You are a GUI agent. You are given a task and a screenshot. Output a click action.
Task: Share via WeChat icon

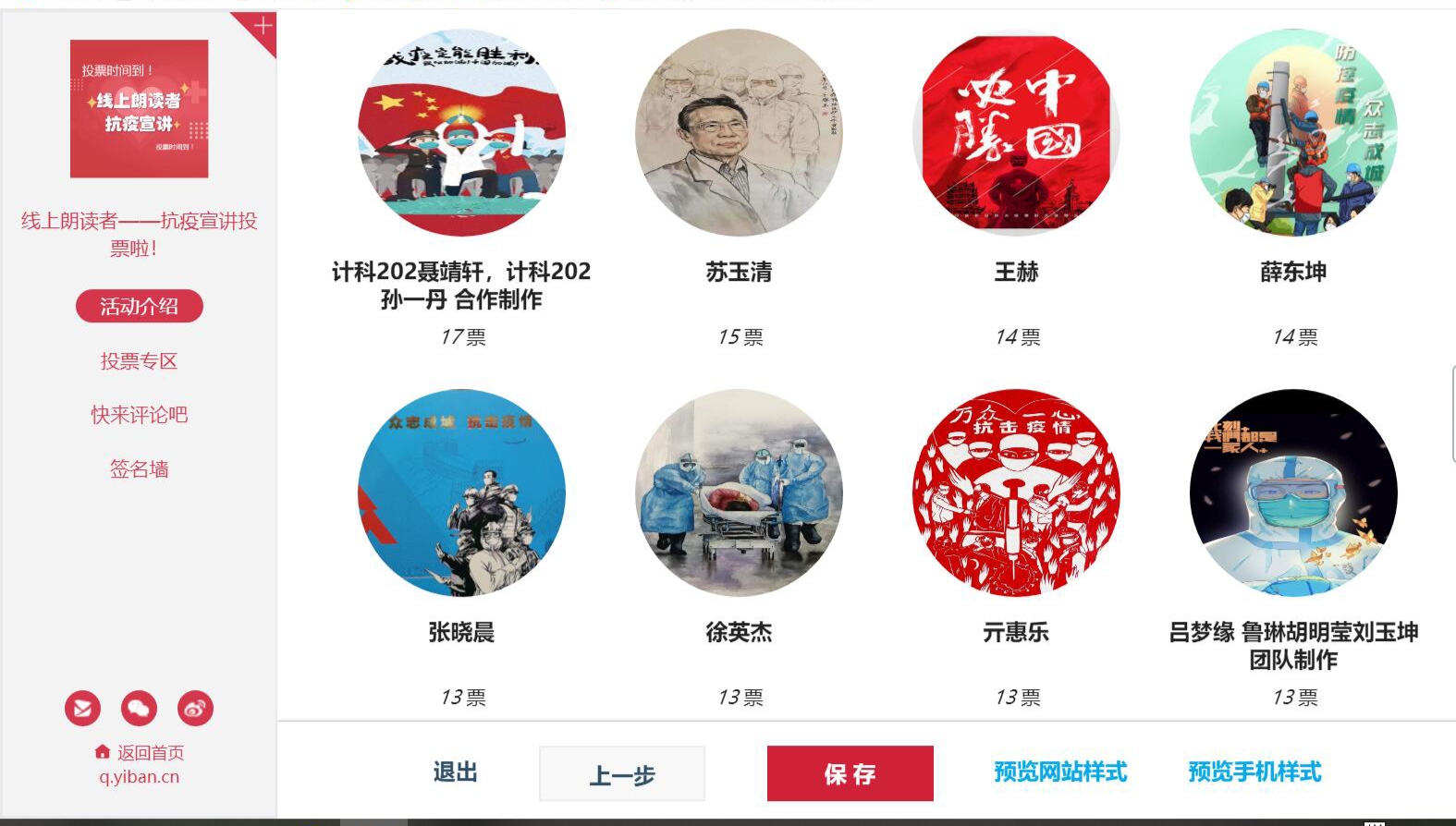coord(139,709)
